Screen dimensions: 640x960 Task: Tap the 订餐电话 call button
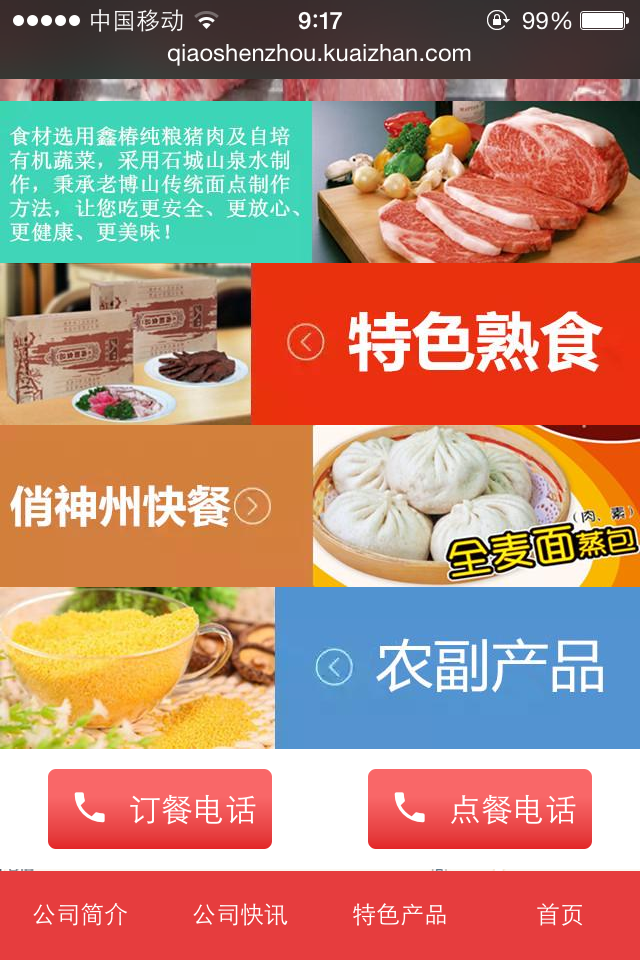click(160, 809)
